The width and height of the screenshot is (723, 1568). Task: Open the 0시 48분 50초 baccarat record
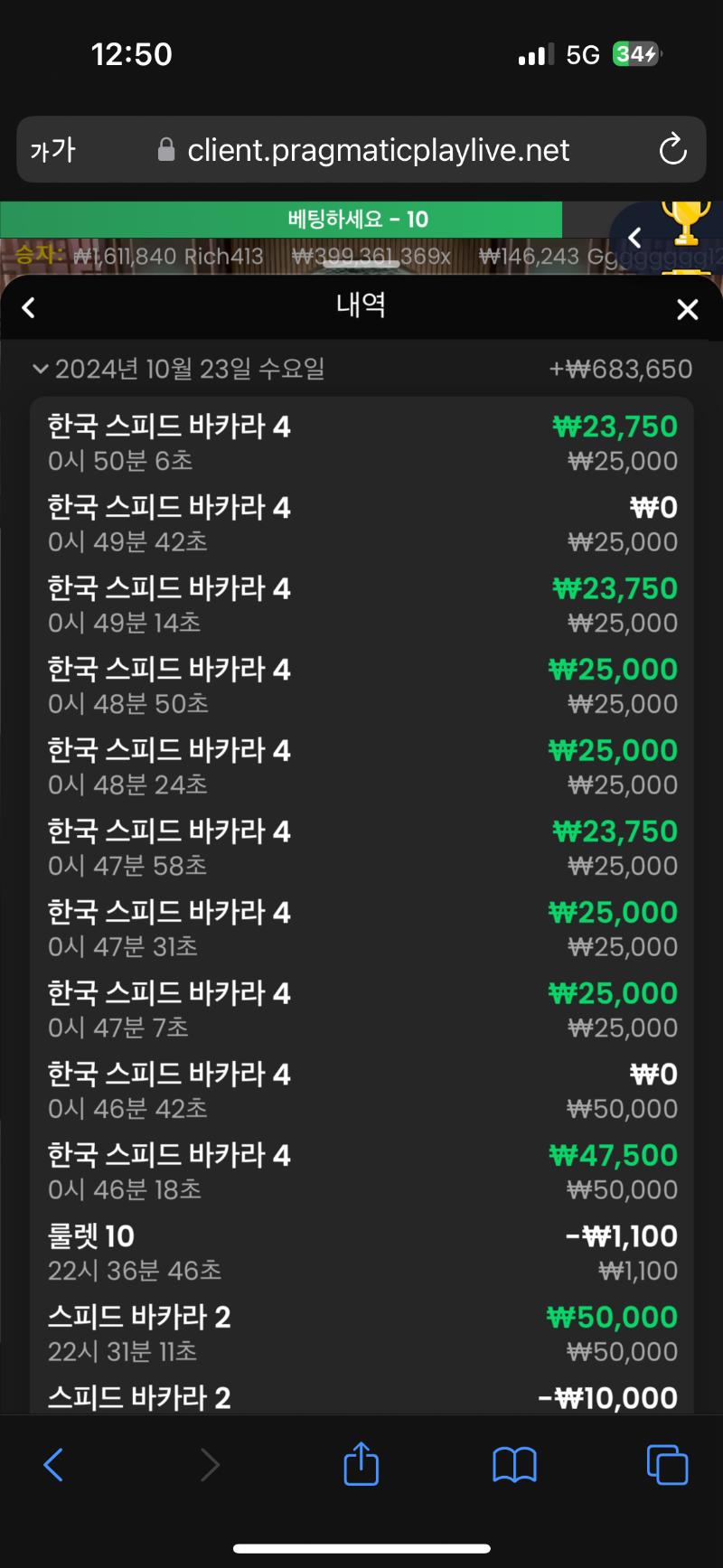(x=361, y=686)
